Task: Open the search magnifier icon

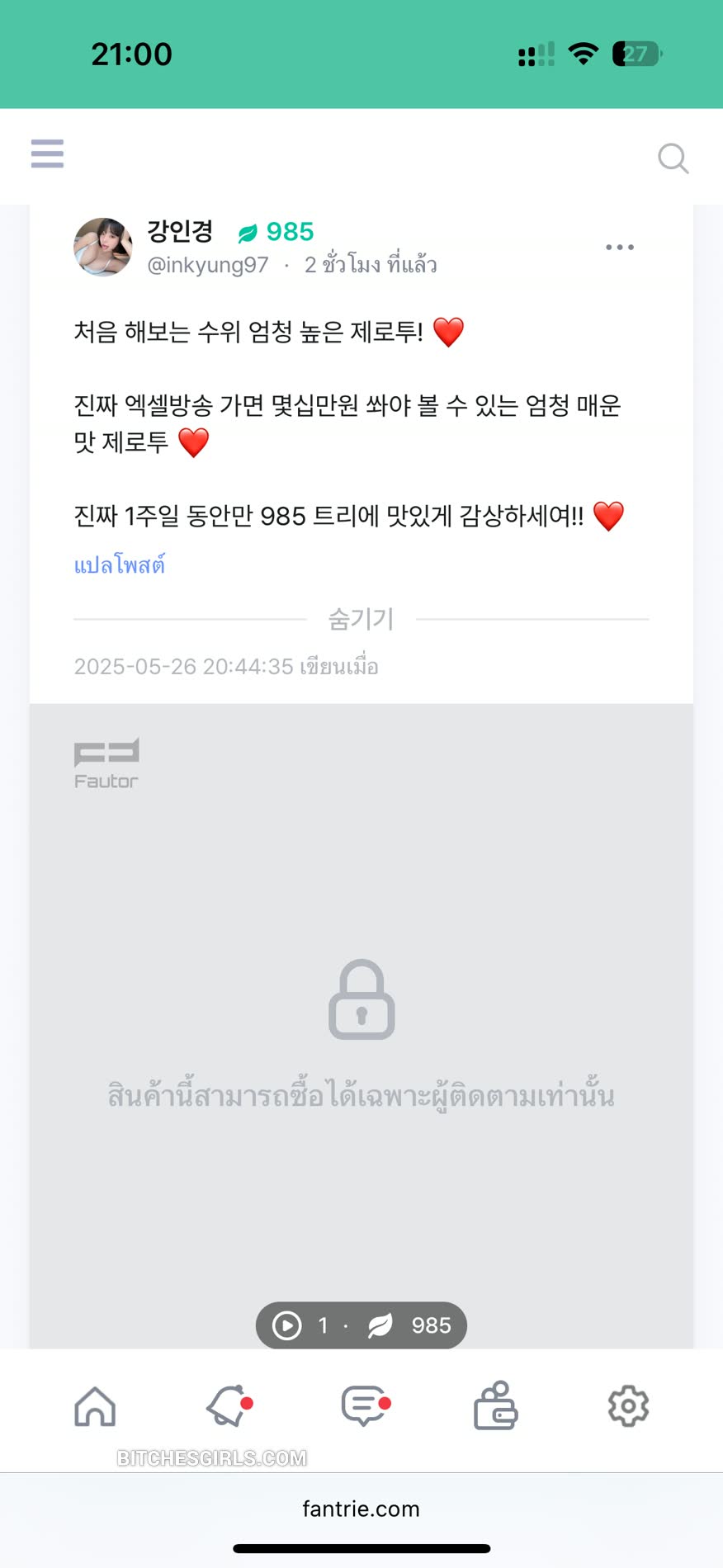Action: [673, 158]
